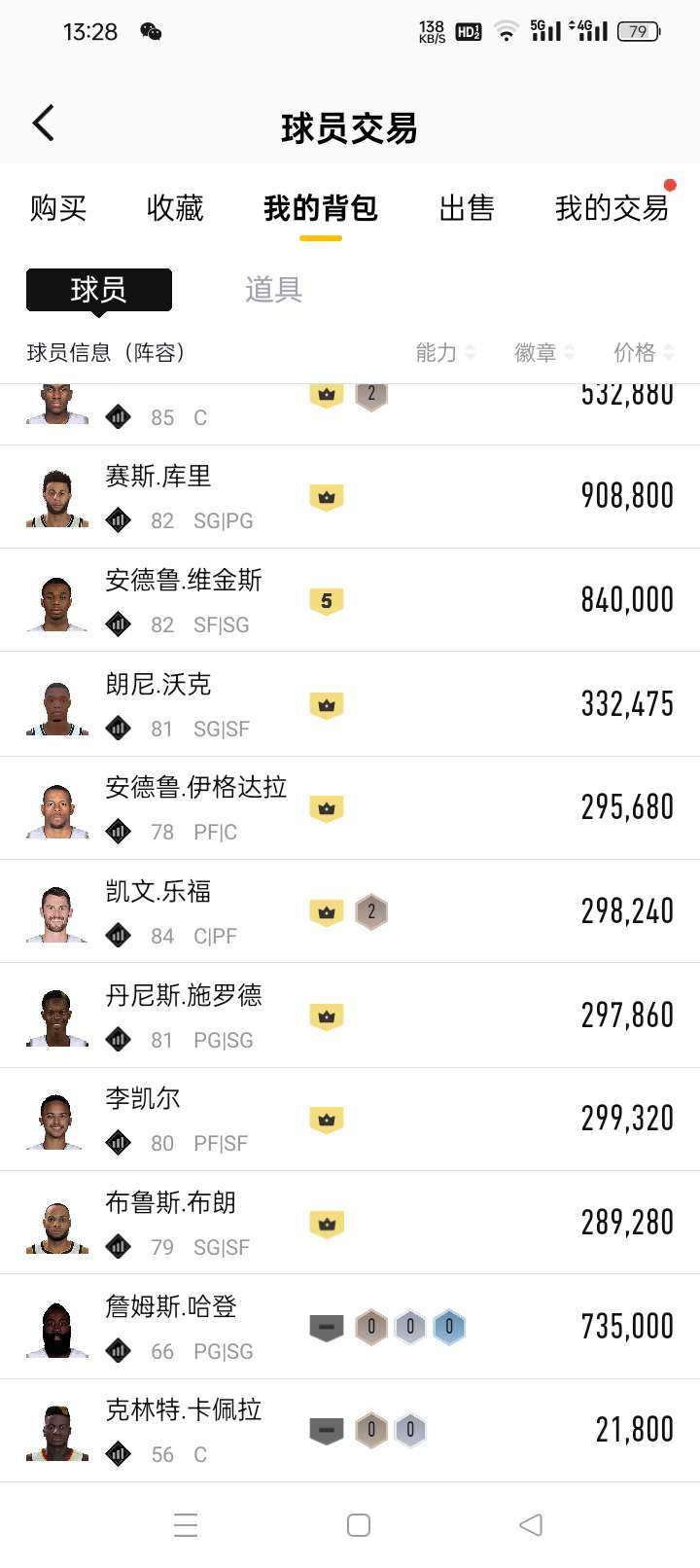The image size is (700, 1568).
Task: Open player 安德鲁.维金斯
Action: (184, 581)
